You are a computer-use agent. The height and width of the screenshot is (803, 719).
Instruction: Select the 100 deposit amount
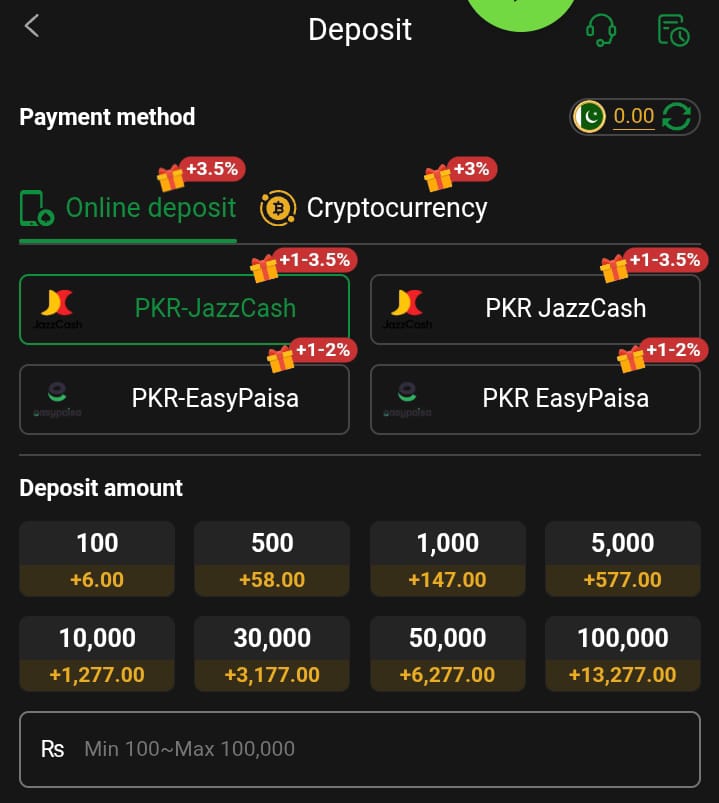(x=97, y=559)
